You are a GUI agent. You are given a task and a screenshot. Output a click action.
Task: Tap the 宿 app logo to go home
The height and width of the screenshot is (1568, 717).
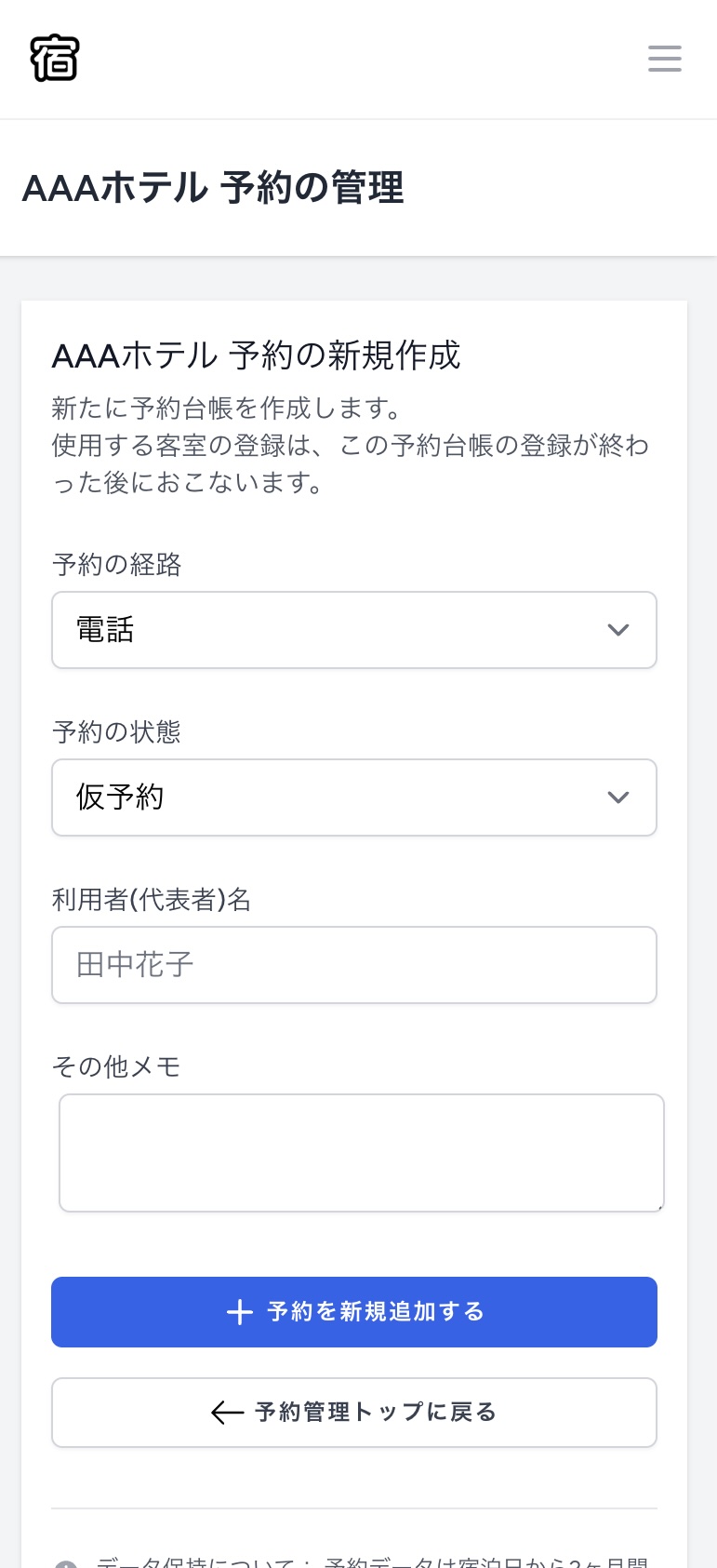55,58
